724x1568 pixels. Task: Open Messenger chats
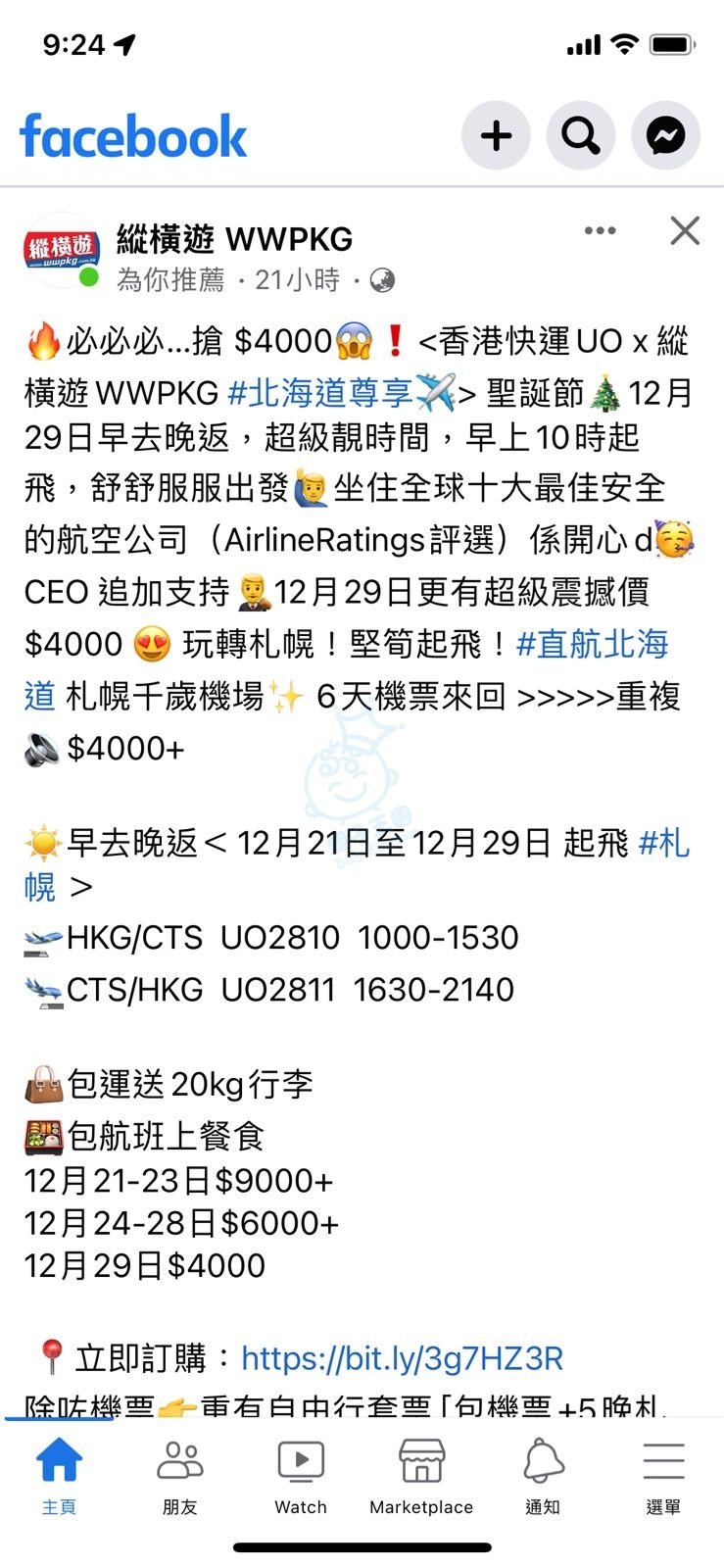[665, 135]
